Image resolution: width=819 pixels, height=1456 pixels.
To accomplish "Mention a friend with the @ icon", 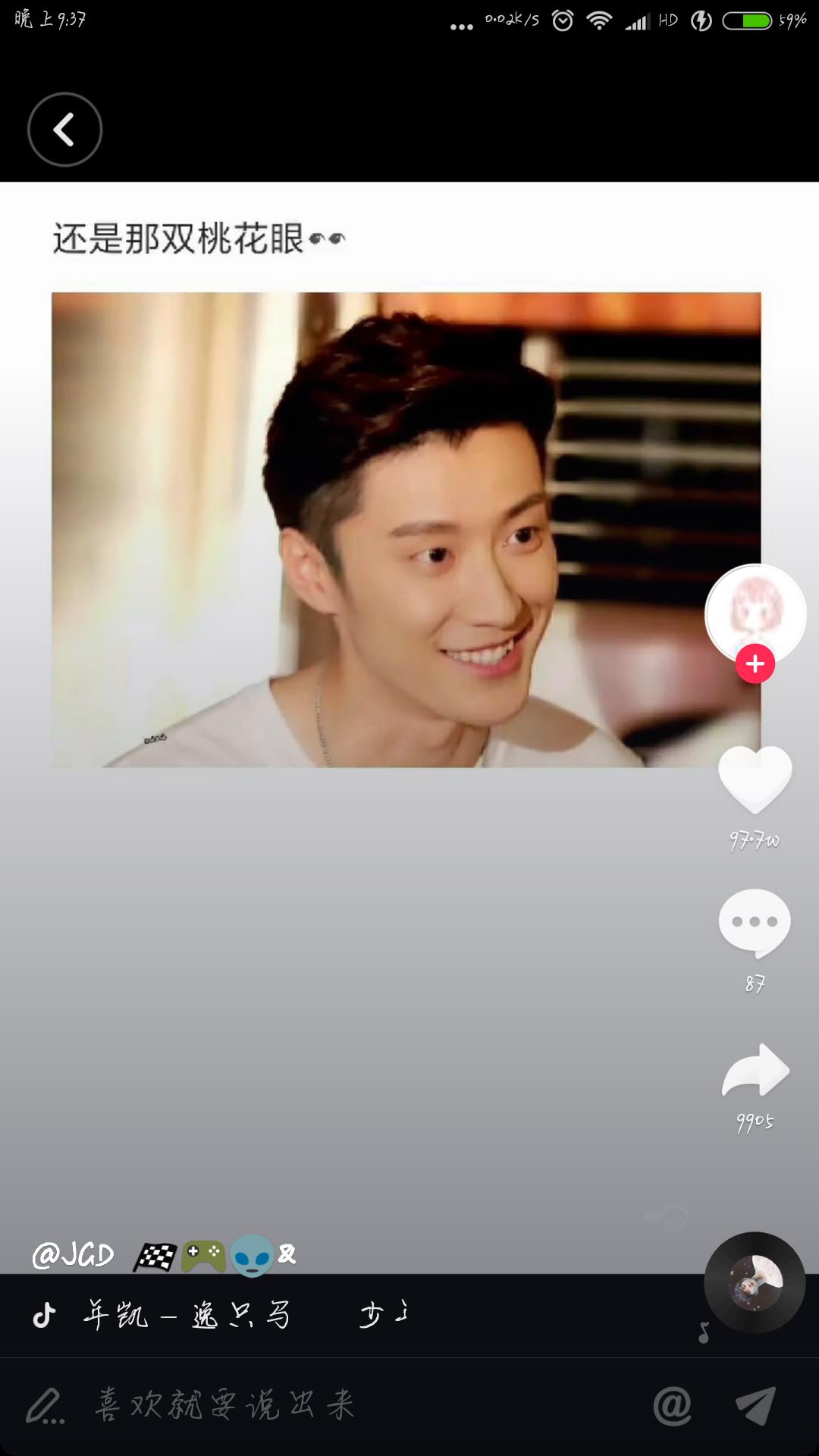I will (672, 1406).
